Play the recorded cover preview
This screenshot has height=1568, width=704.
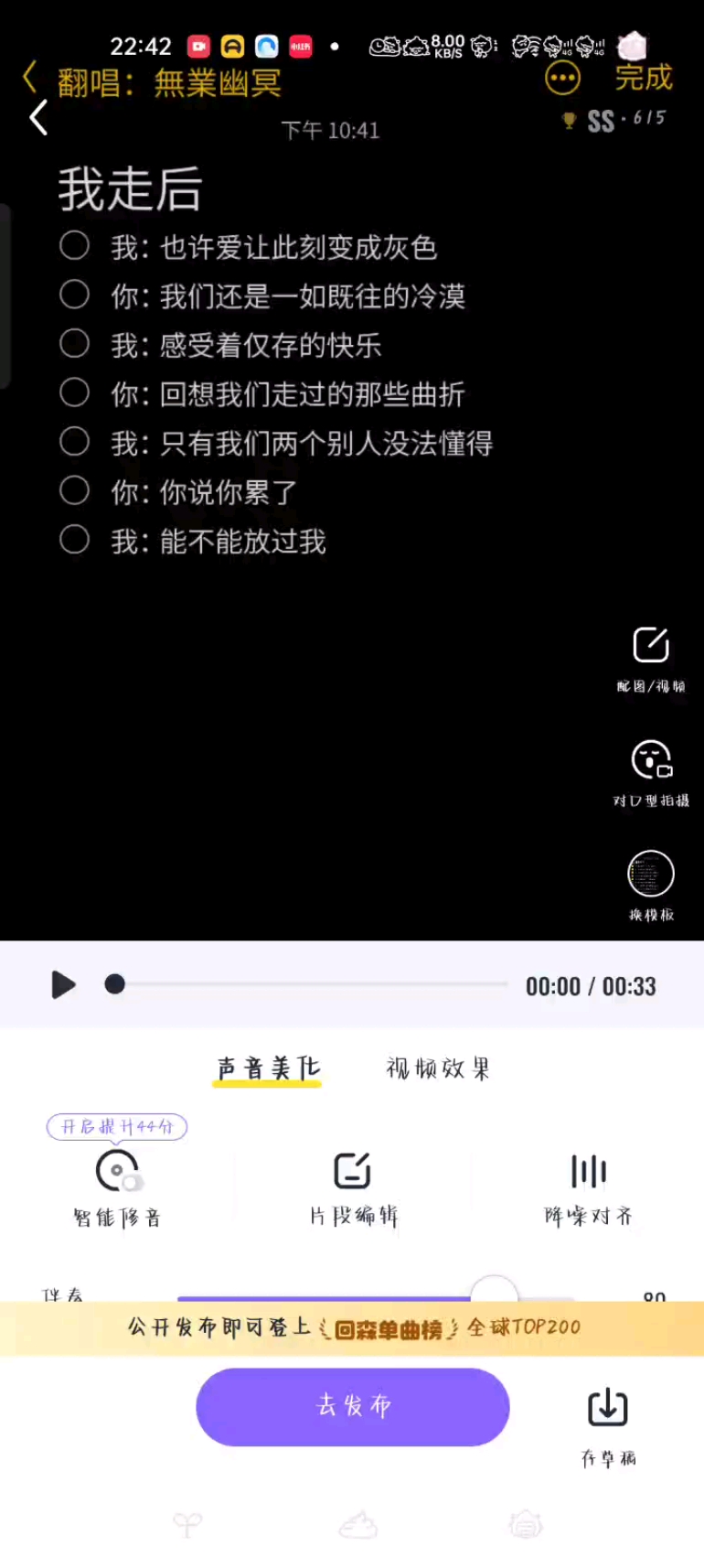click(x=63, y=985)
